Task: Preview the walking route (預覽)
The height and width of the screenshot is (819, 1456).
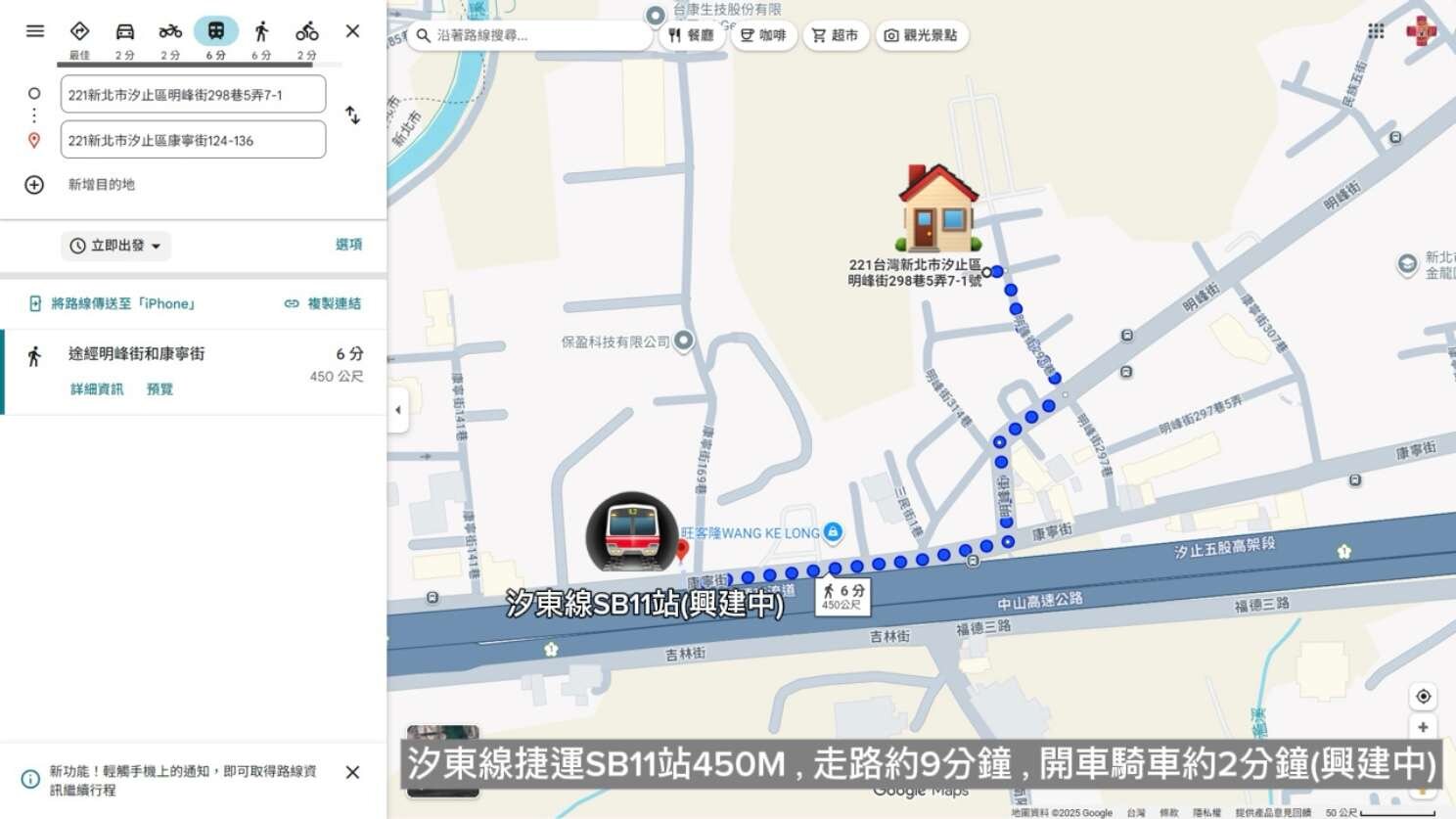Action: (x=159, y=389)
